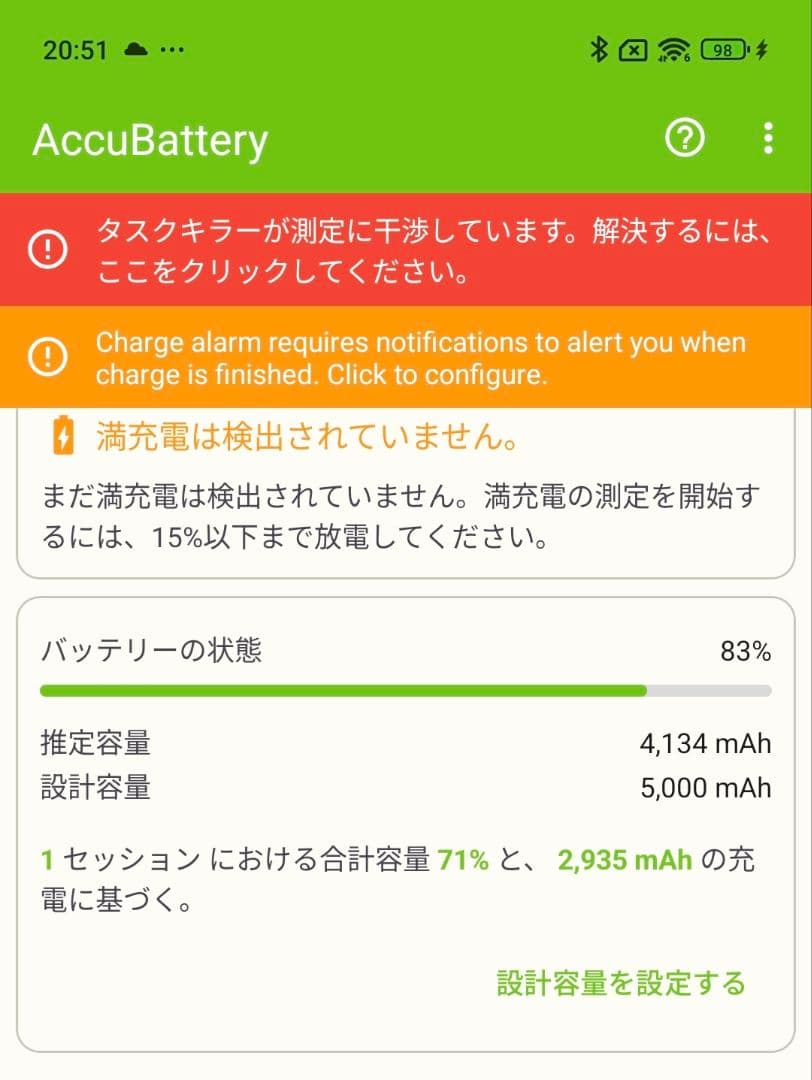The image size is (812, 1080).
Task: Open the overflow three-dot menu
Action: click(767, 138)
